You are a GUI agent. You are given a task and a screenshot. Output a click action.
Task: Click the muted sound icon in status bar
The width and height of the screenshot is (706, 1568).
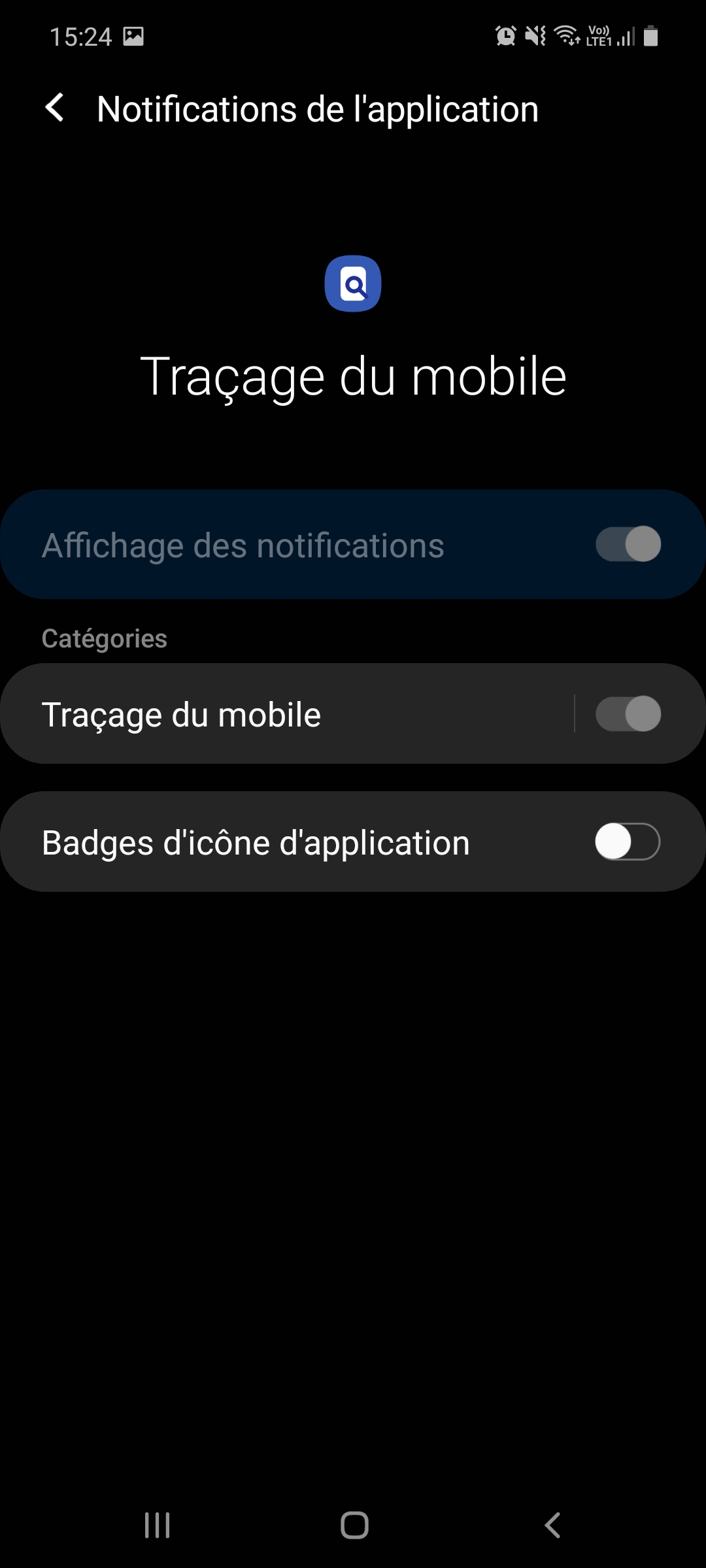(x=534, y=36)
